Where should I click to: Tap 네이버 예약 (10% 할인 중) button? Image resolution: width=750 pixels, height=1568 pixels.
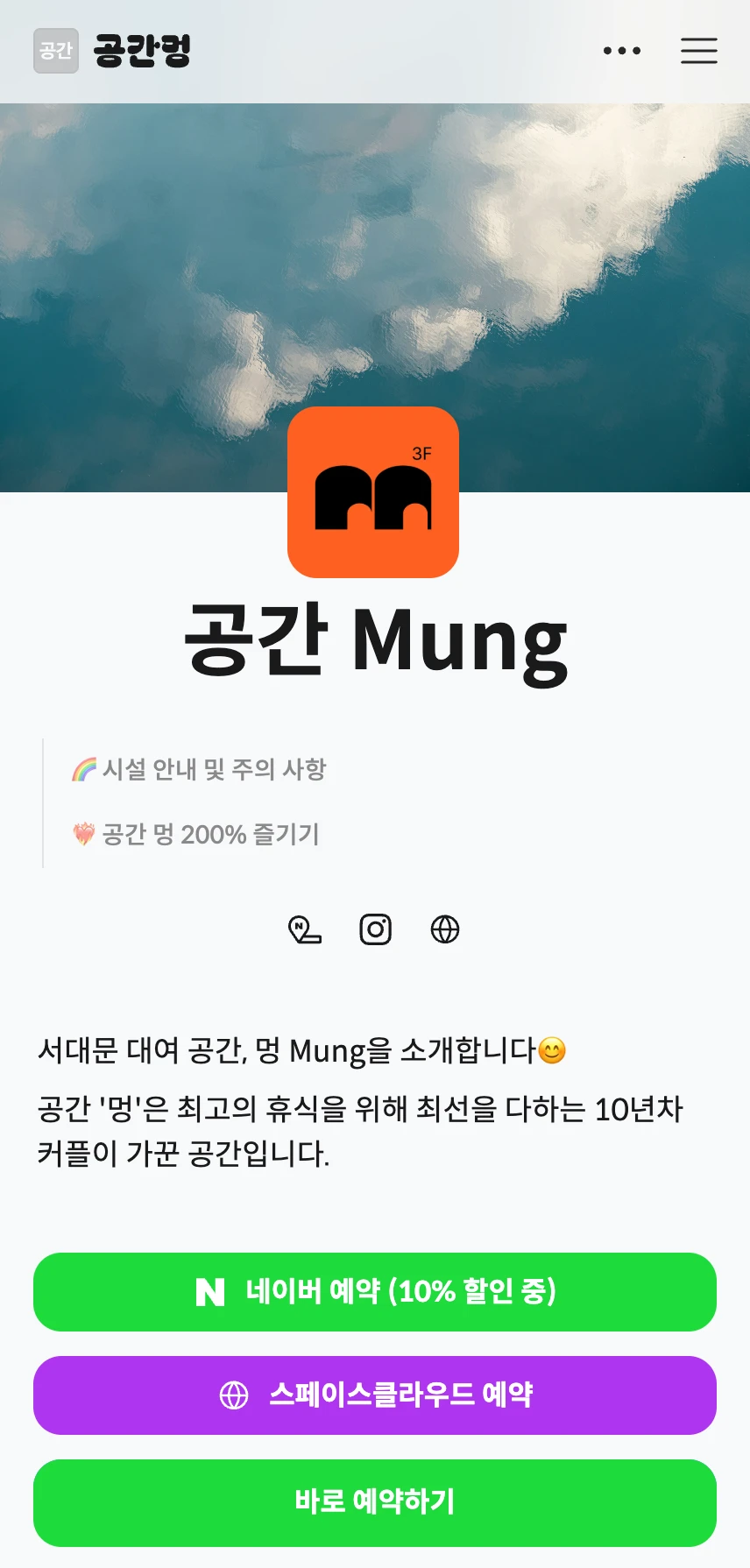(375, 1292)
